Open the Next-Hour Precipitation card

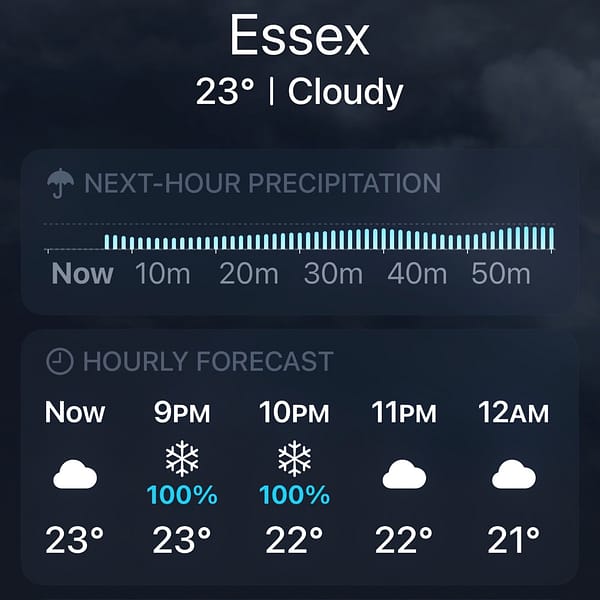coord(299,232)
